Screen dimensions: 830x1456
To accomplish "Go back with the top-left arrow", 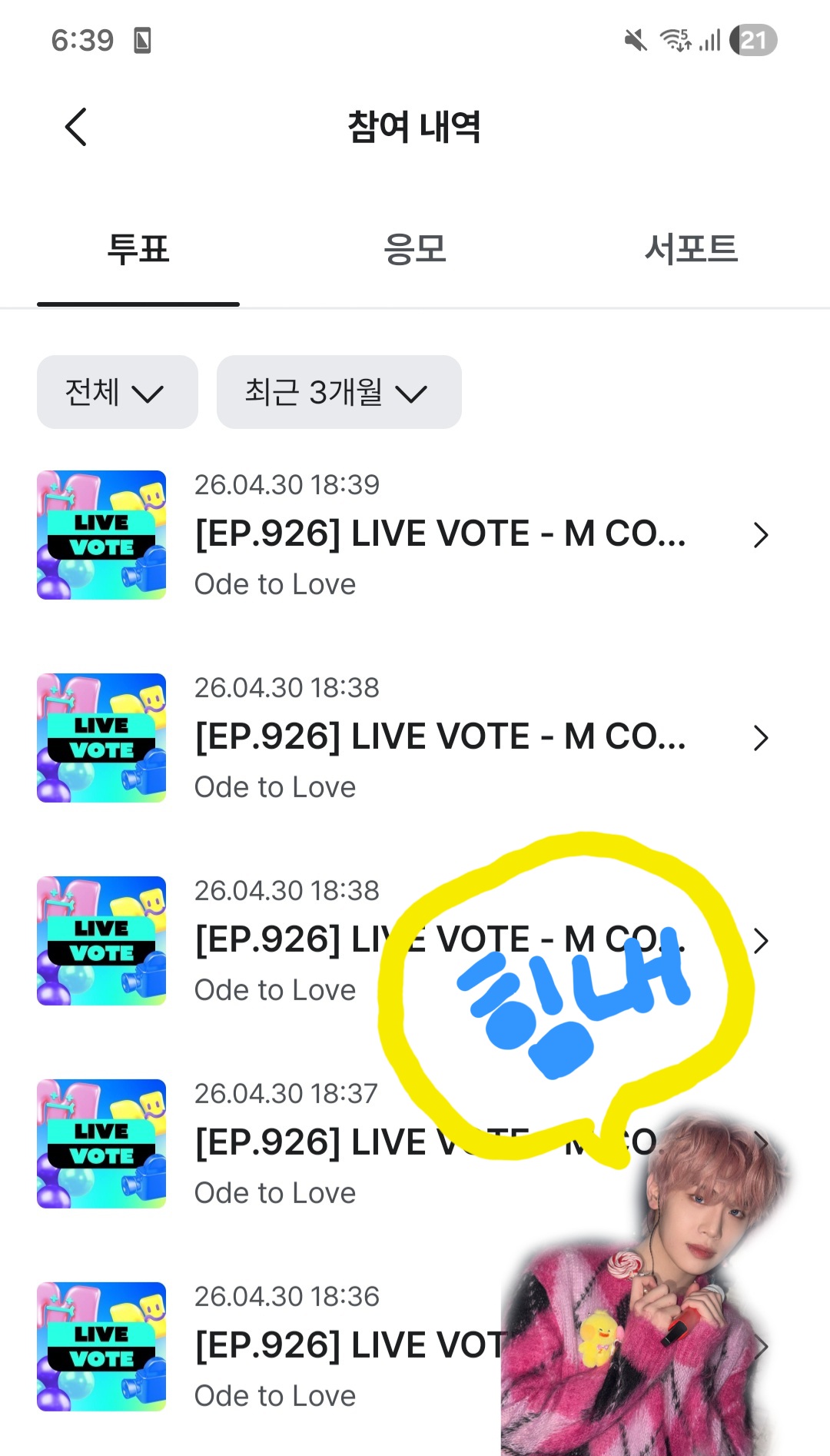I will pos(75,127).
